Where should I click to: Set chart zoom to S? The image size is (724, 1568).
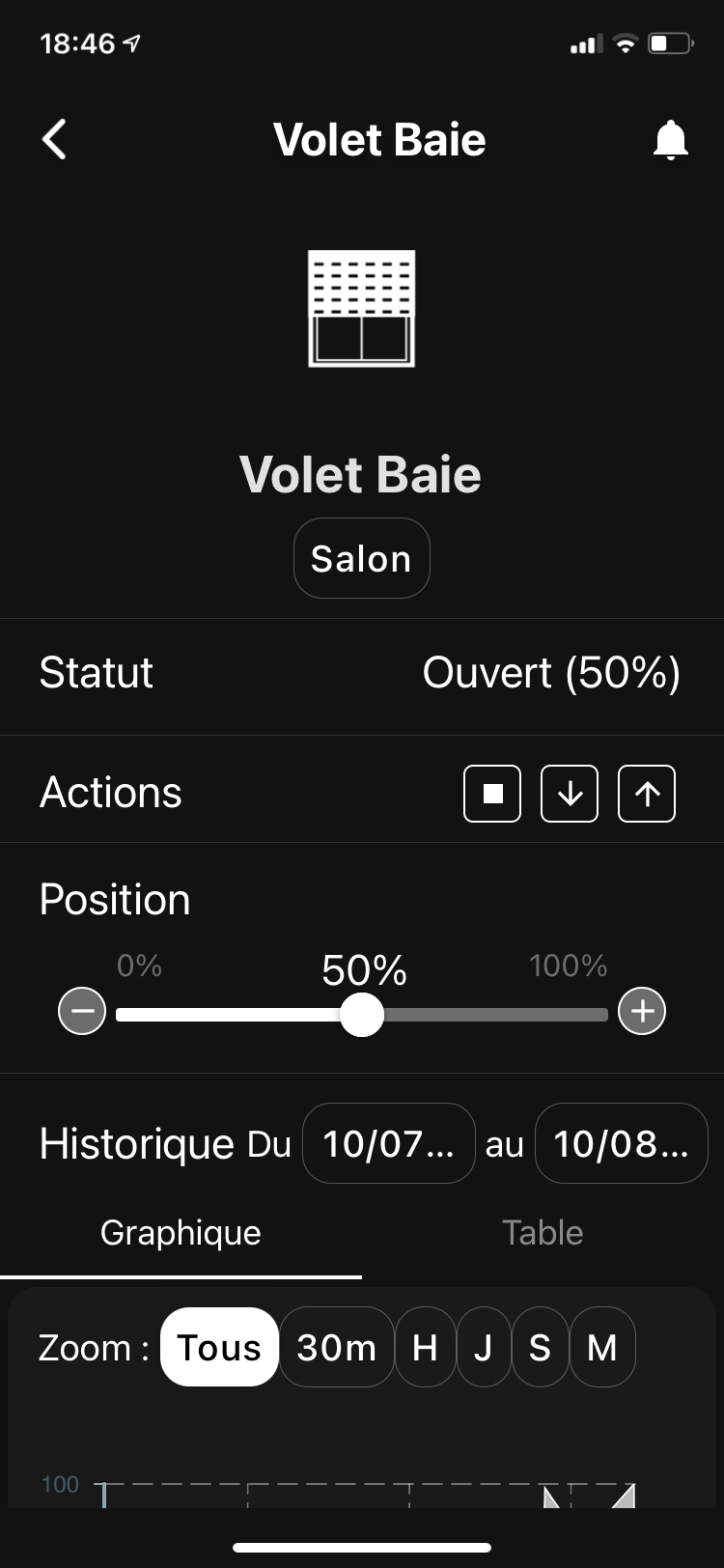(540, 1347)
